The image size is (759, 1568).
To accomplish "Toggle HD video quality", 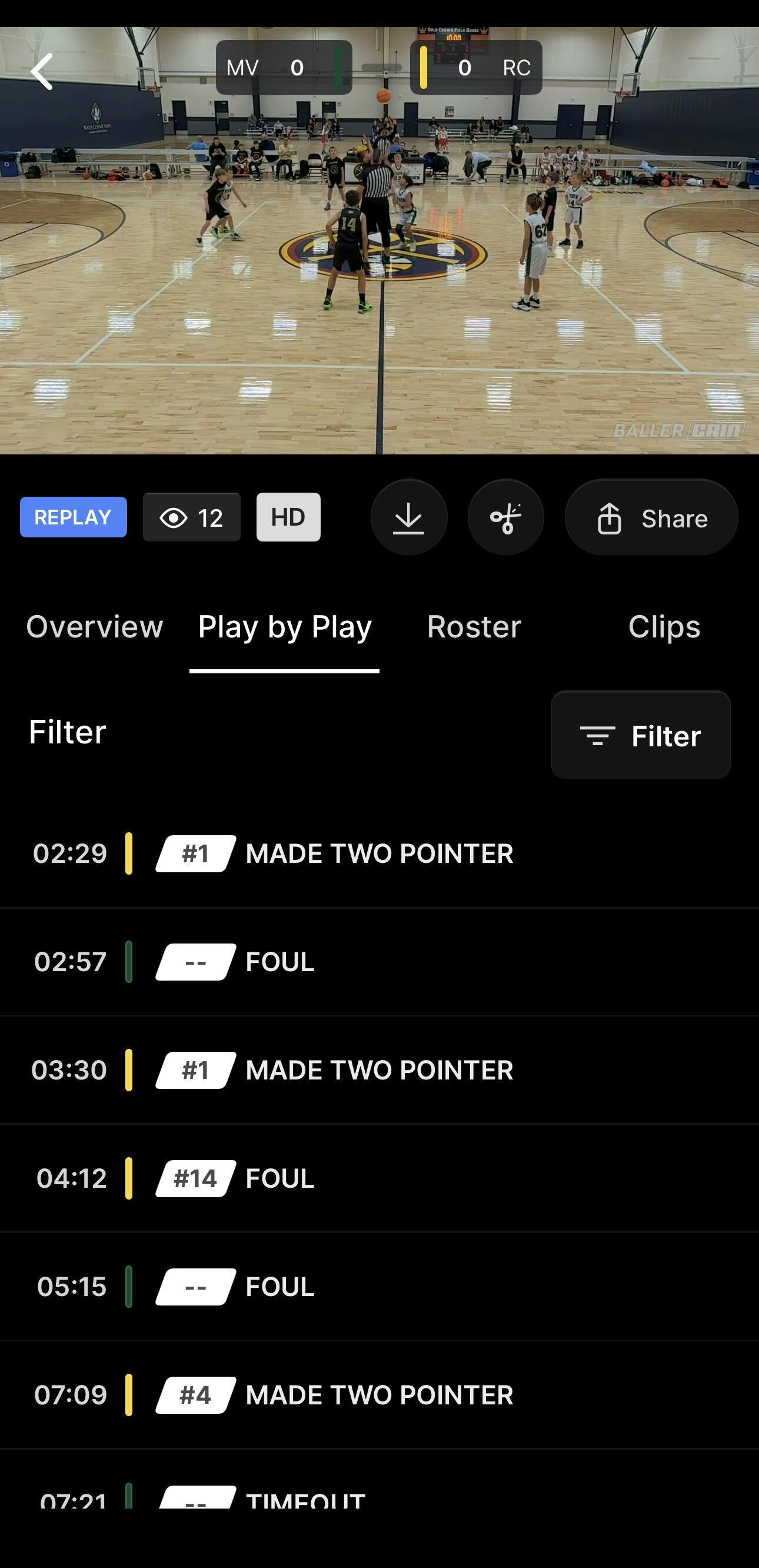I will pyautogui.click(x=288, y=517).
